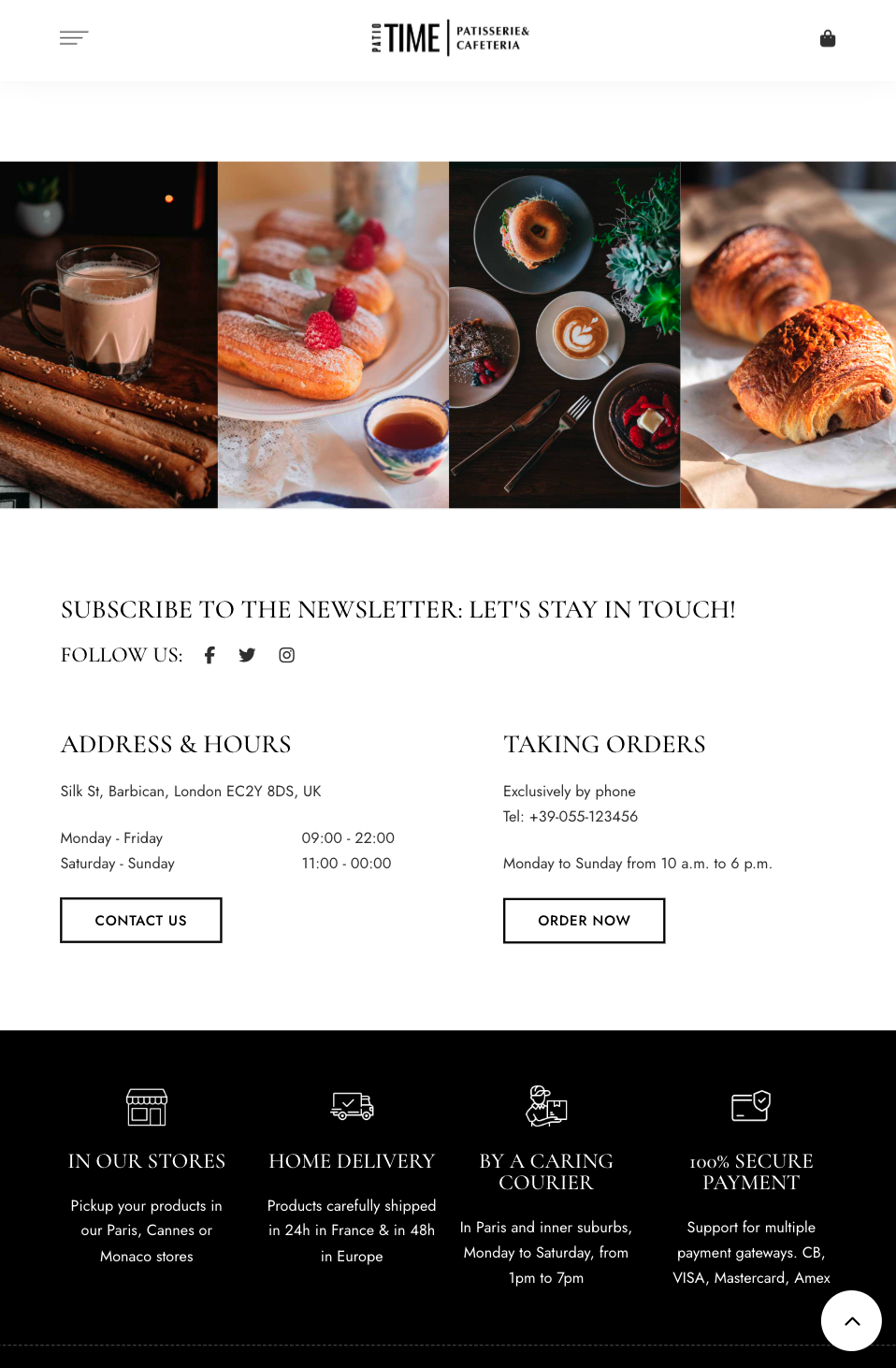Visit the Twitter profile
This screenshot has height=1368, width=896.
(247, 655)
